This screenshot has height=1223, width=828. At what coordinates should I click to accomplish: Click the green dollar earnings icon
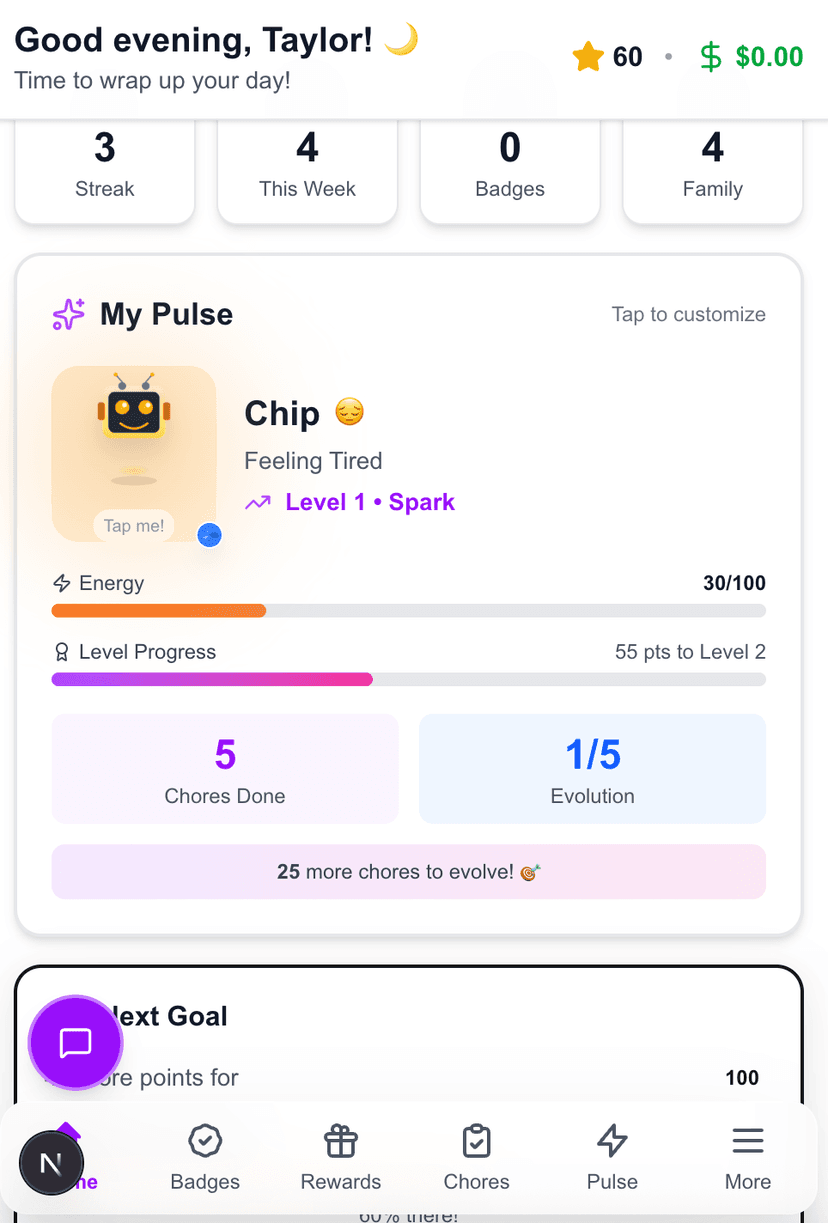click(710, 57)
